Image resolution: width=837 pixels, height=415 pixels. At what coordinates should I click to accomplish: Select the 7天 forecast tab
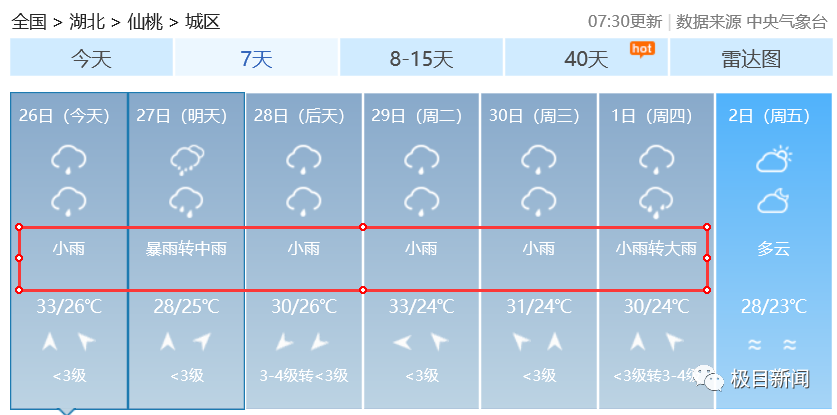pos(257,58)
